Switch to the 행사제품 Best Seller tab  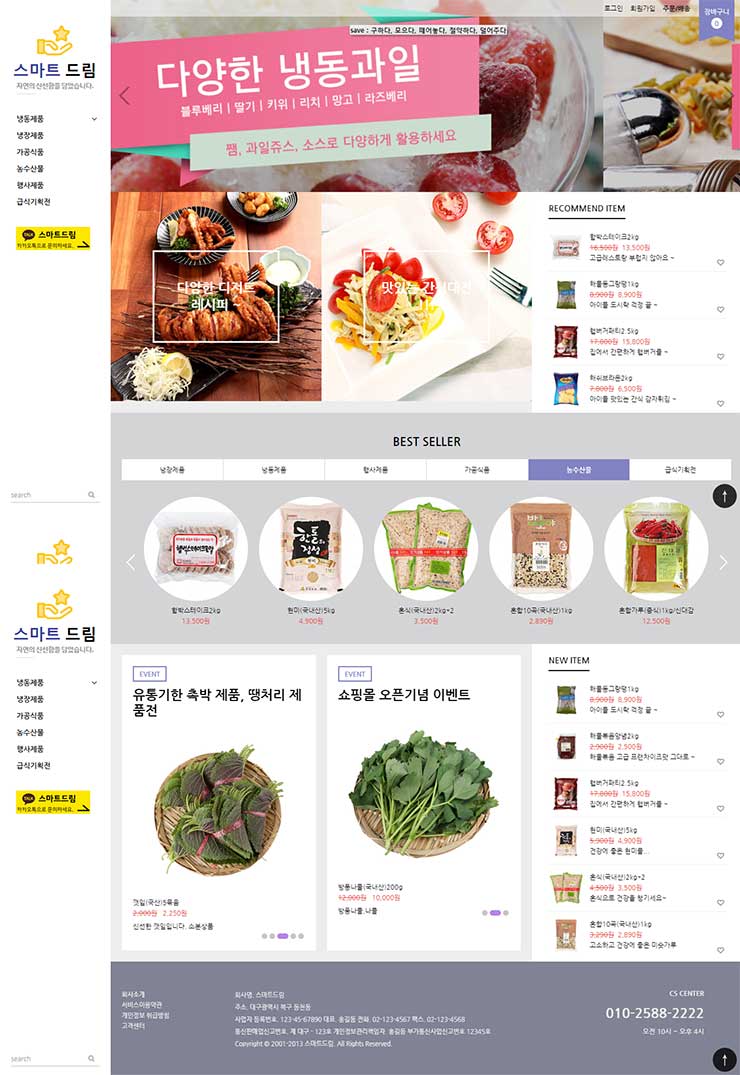(375, 470)
